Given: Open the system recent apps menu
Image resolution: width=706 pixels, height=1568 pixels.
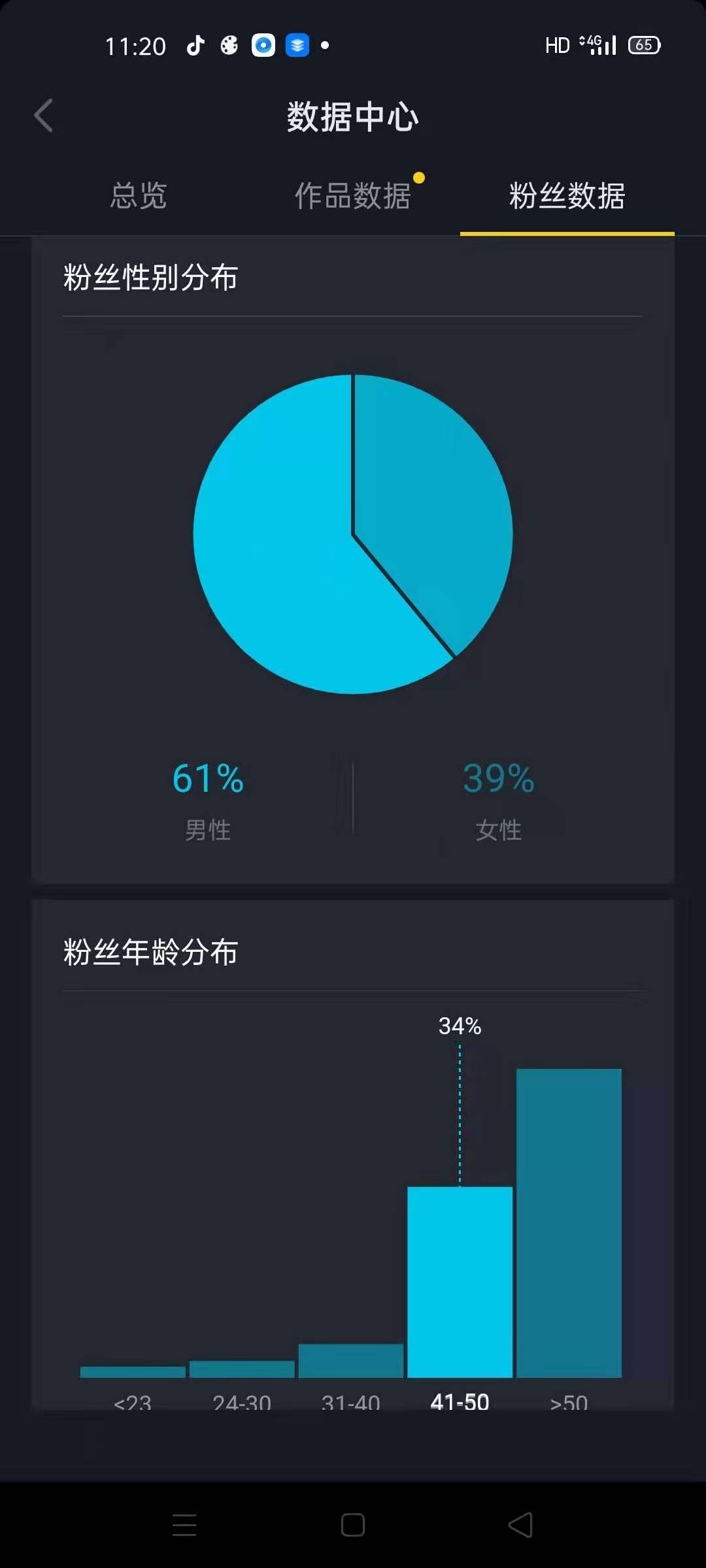Looking at the screenshot, I should [184, 1525].
